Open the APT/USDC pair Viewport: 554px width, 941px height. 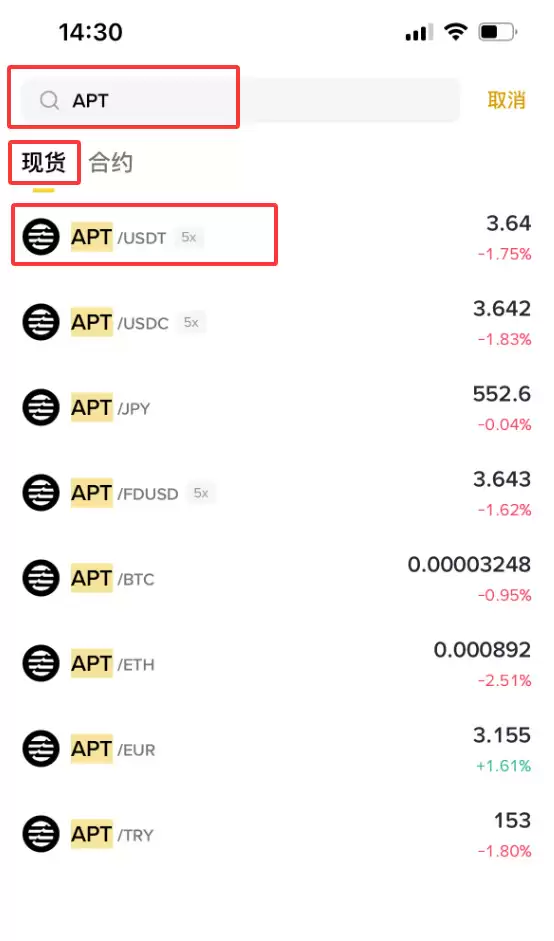coord(277,323)
